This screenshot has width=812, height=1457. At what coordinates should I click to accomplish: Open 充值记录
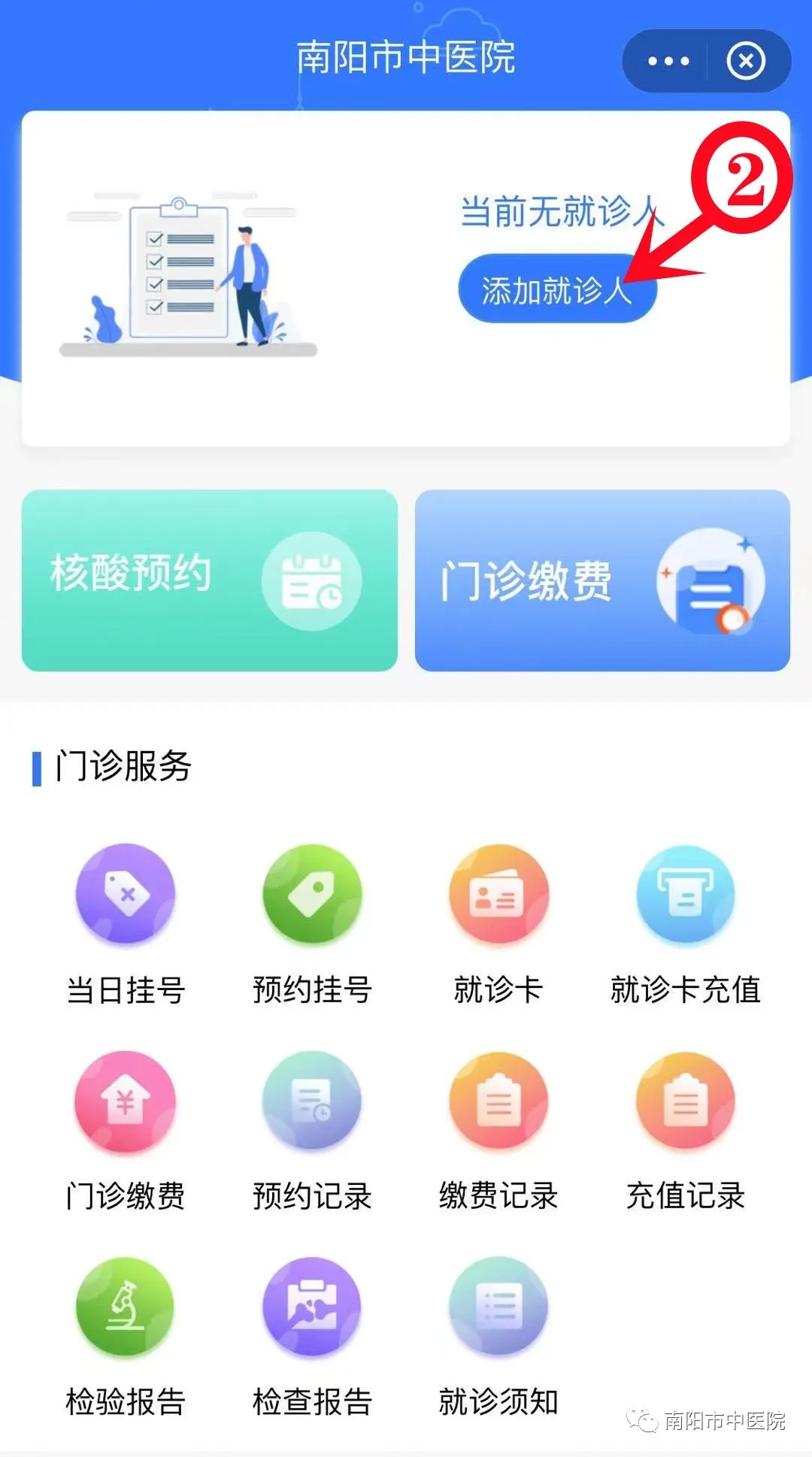point(685,1130)
